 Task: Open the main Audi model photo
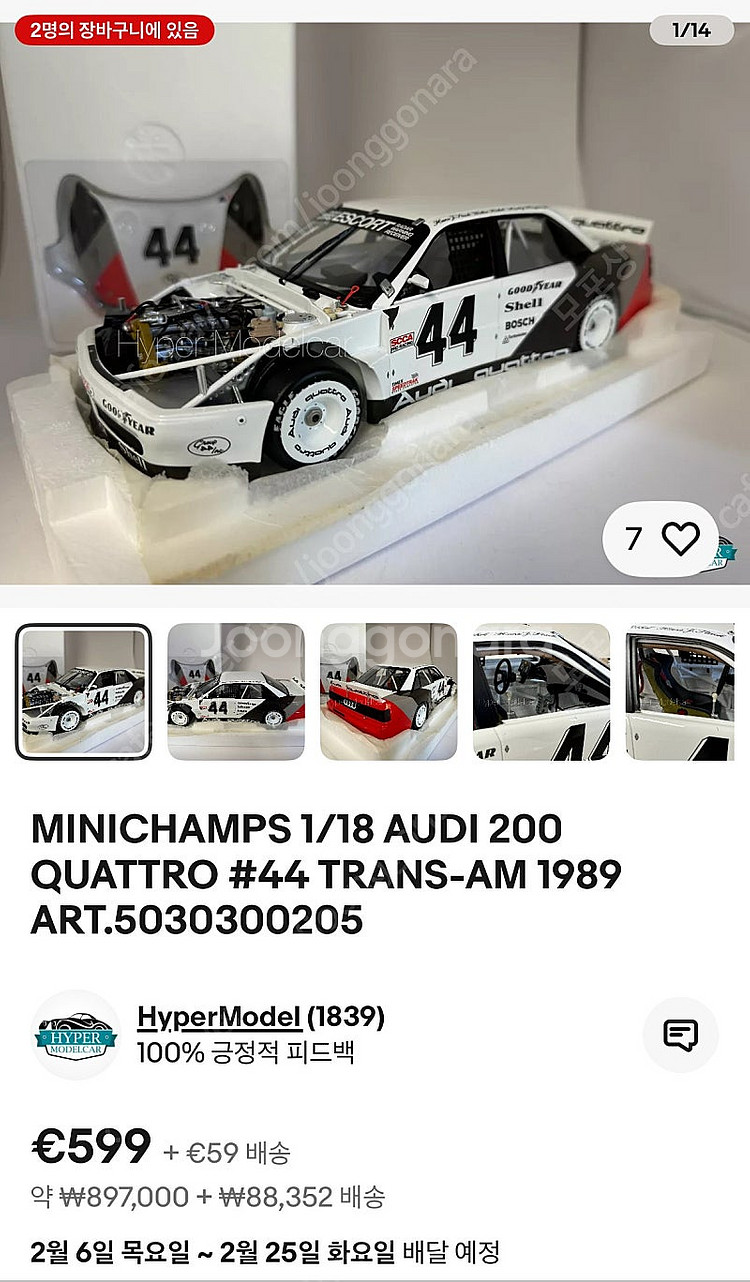[x=375, y=320]
